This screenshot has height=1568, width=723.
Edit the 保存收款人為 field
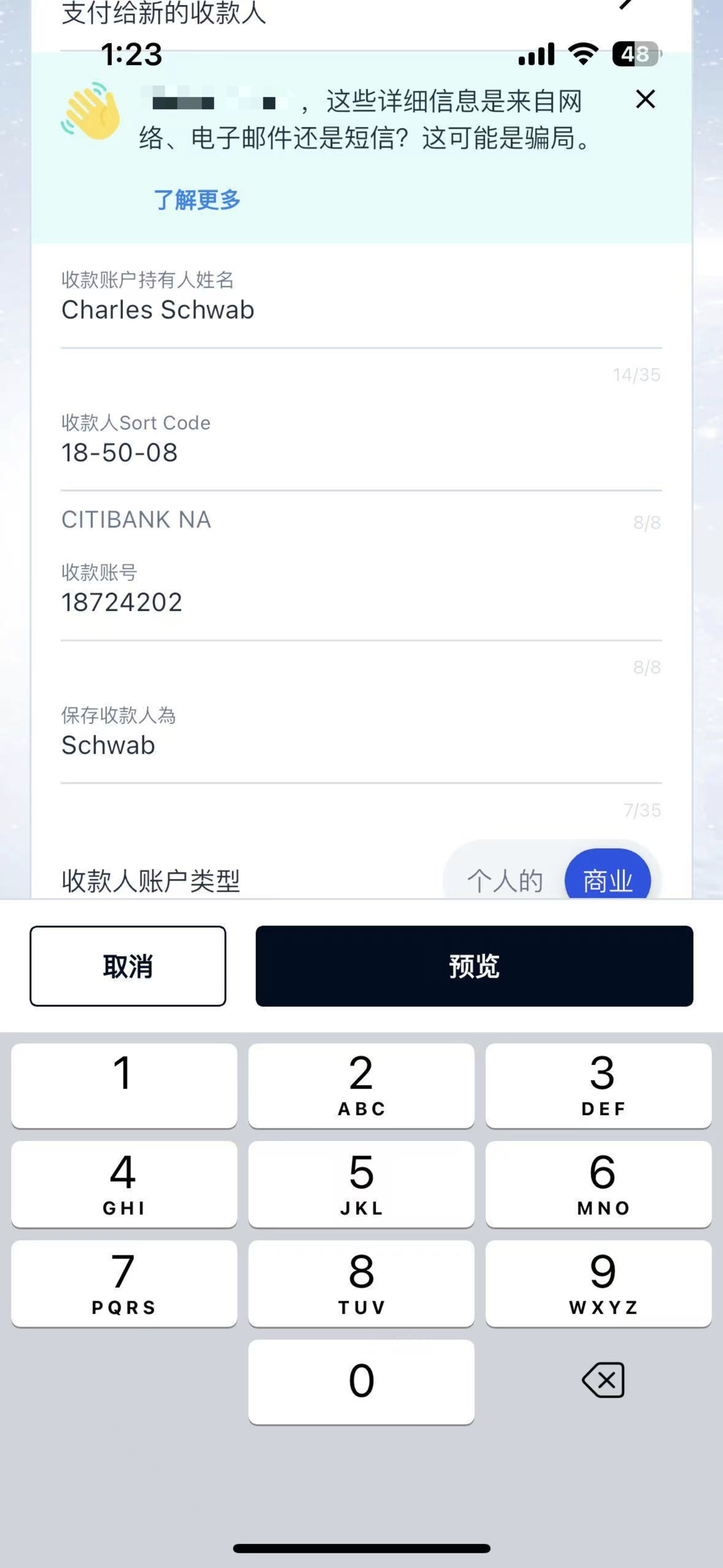click(360, 745)
